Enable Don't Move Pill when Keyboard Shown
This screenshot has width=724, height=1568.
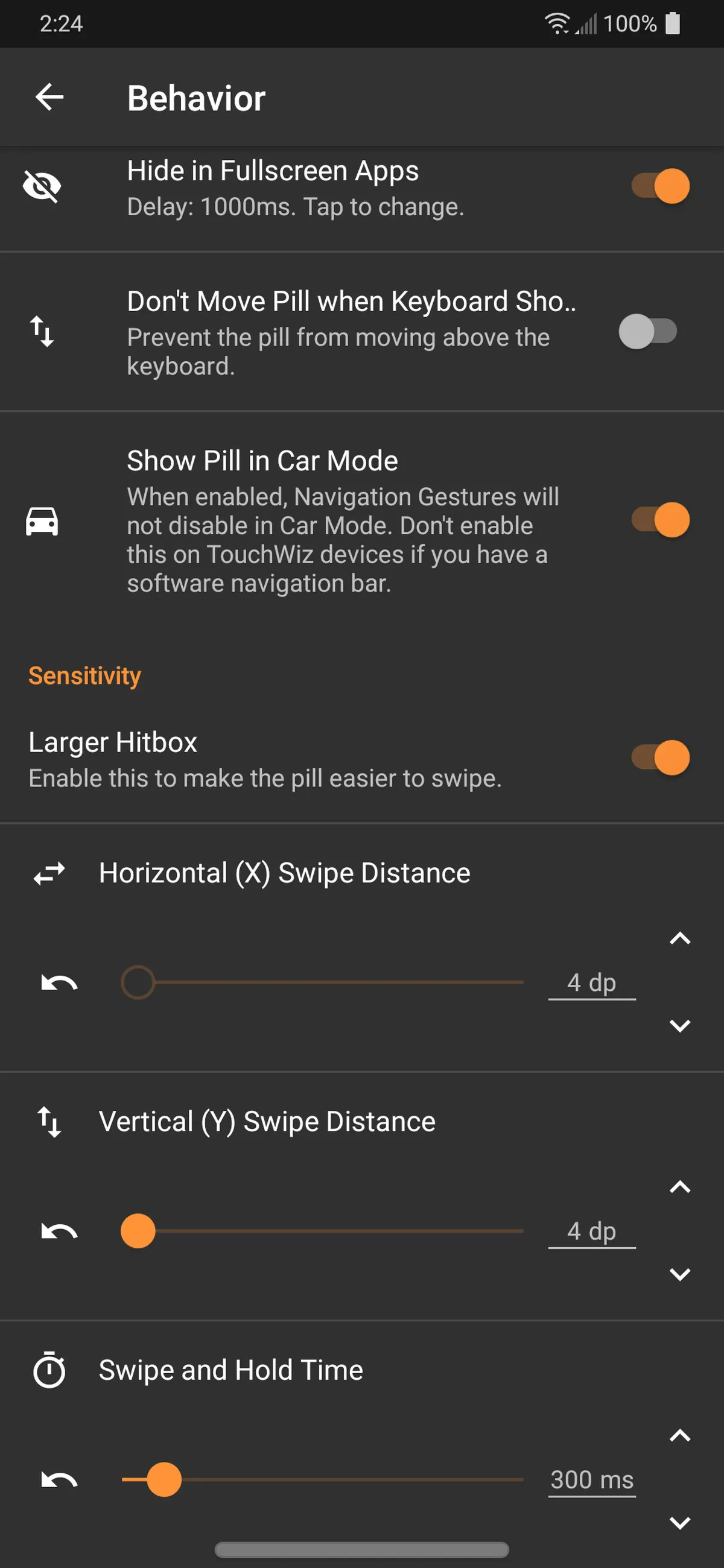[648, 332]
